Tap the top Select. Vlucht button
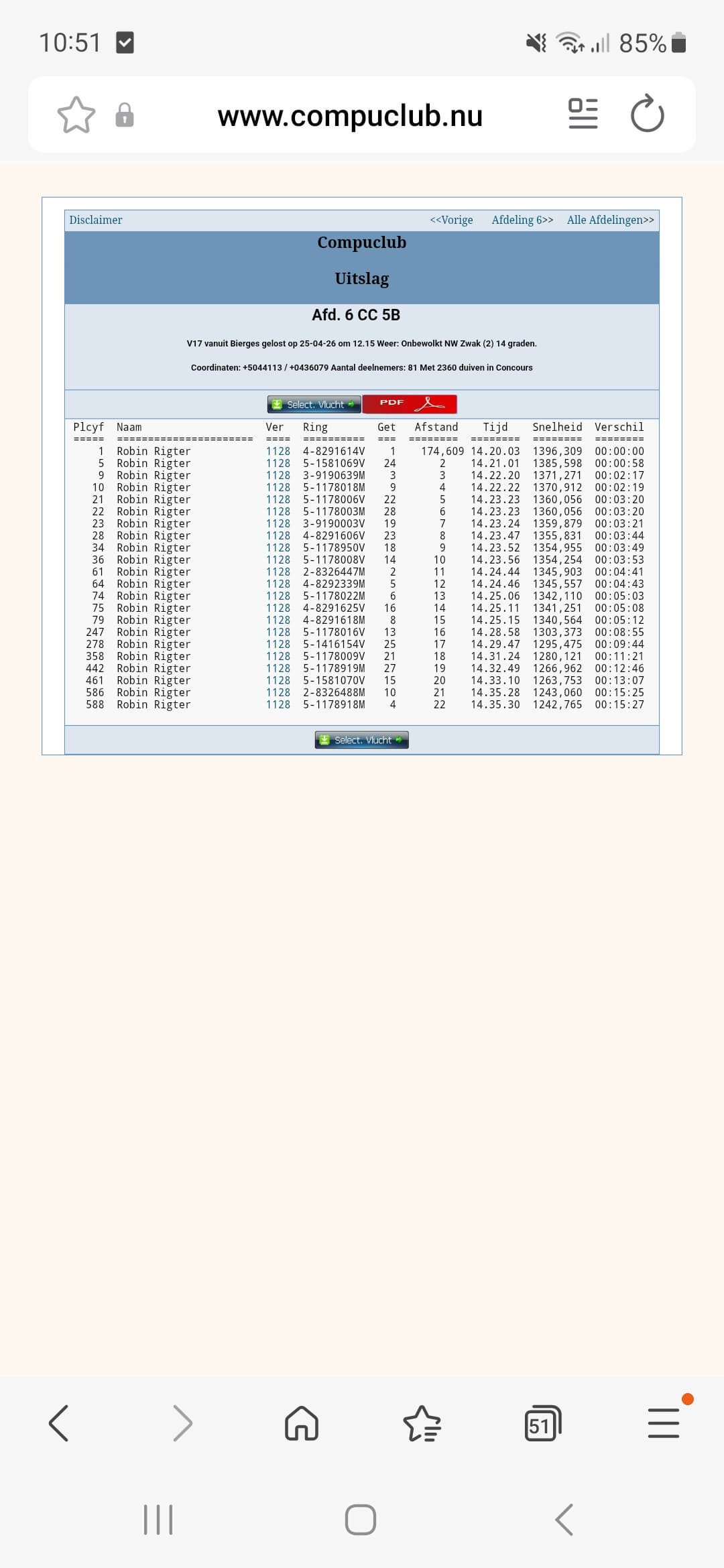724x1568 pixels. click(314, 404)
